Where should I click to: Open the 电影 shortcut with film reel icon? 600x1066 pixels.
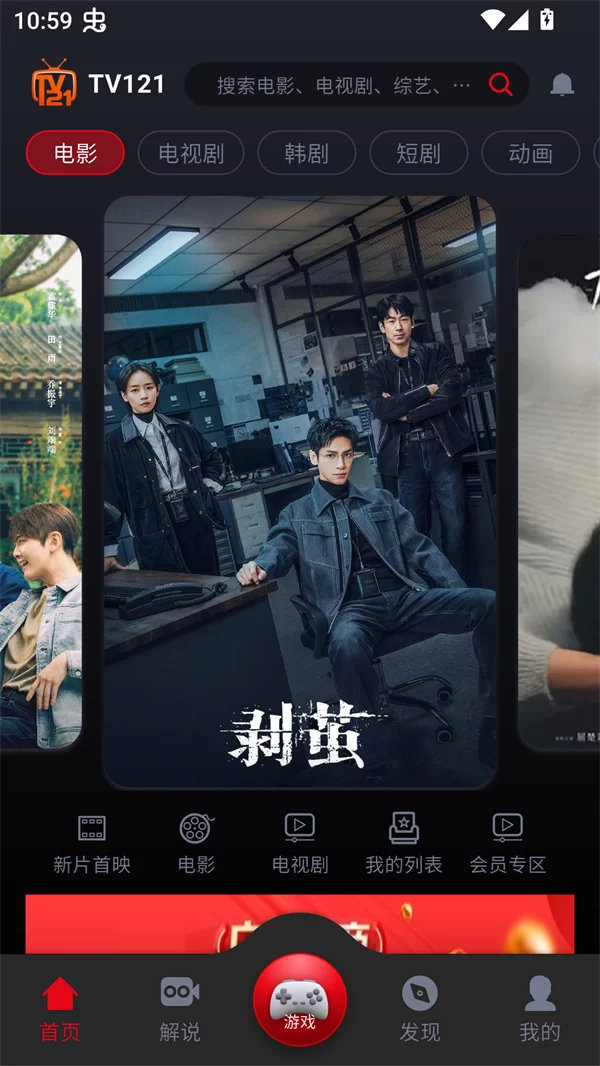click(196, 844)
